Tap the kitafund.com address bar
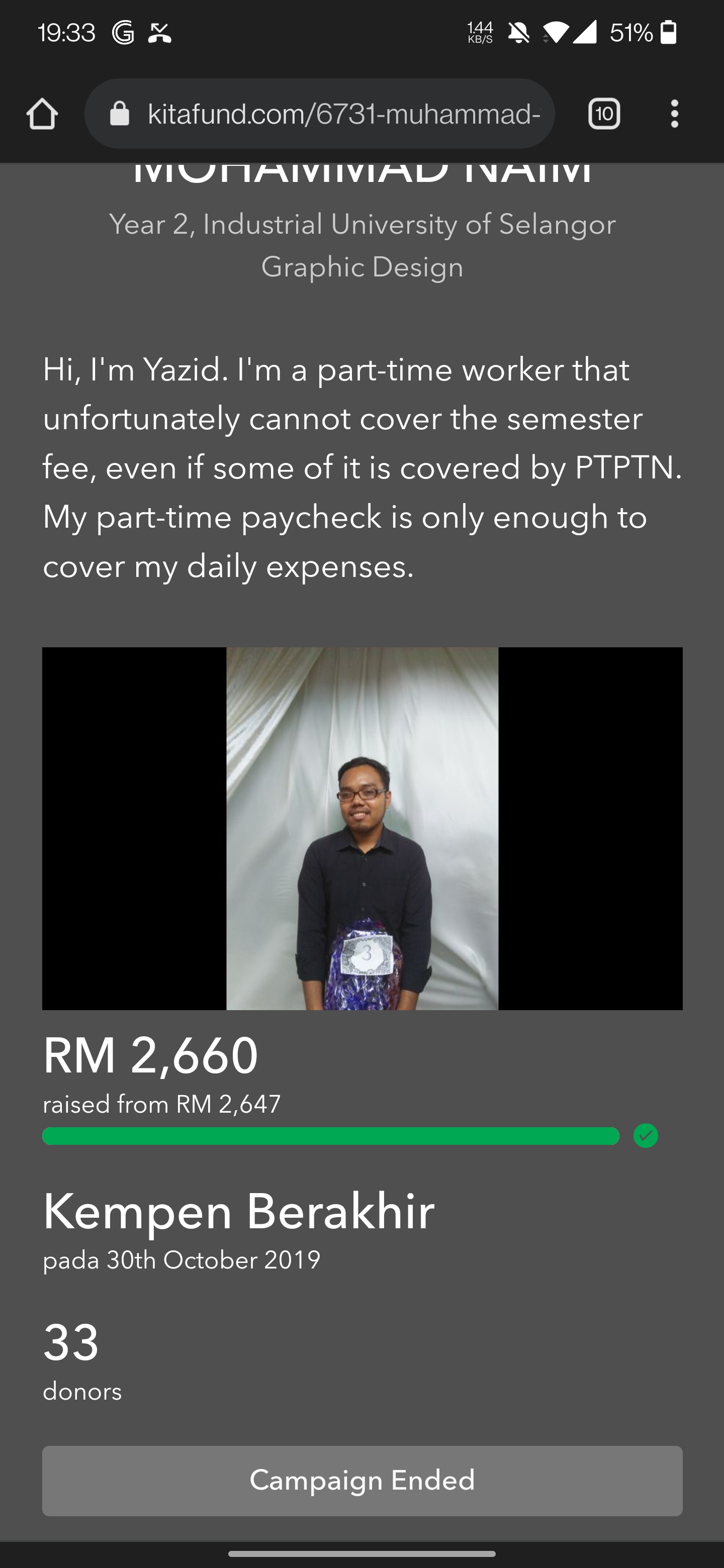 (320, 114)
